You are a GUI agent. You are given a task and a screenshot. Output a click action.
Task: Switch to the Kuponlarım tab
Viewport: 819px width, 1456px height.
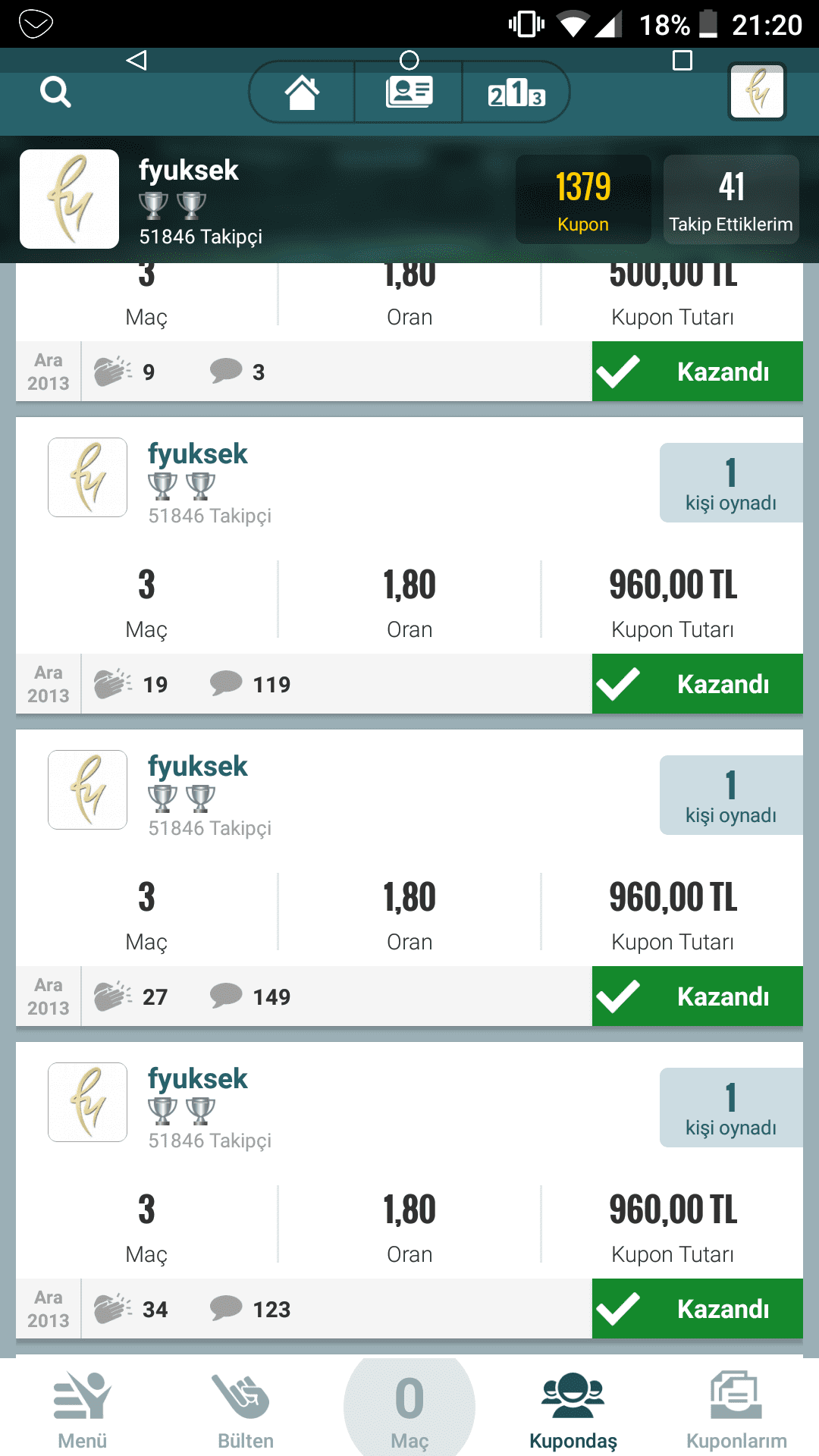point(736,1409)
